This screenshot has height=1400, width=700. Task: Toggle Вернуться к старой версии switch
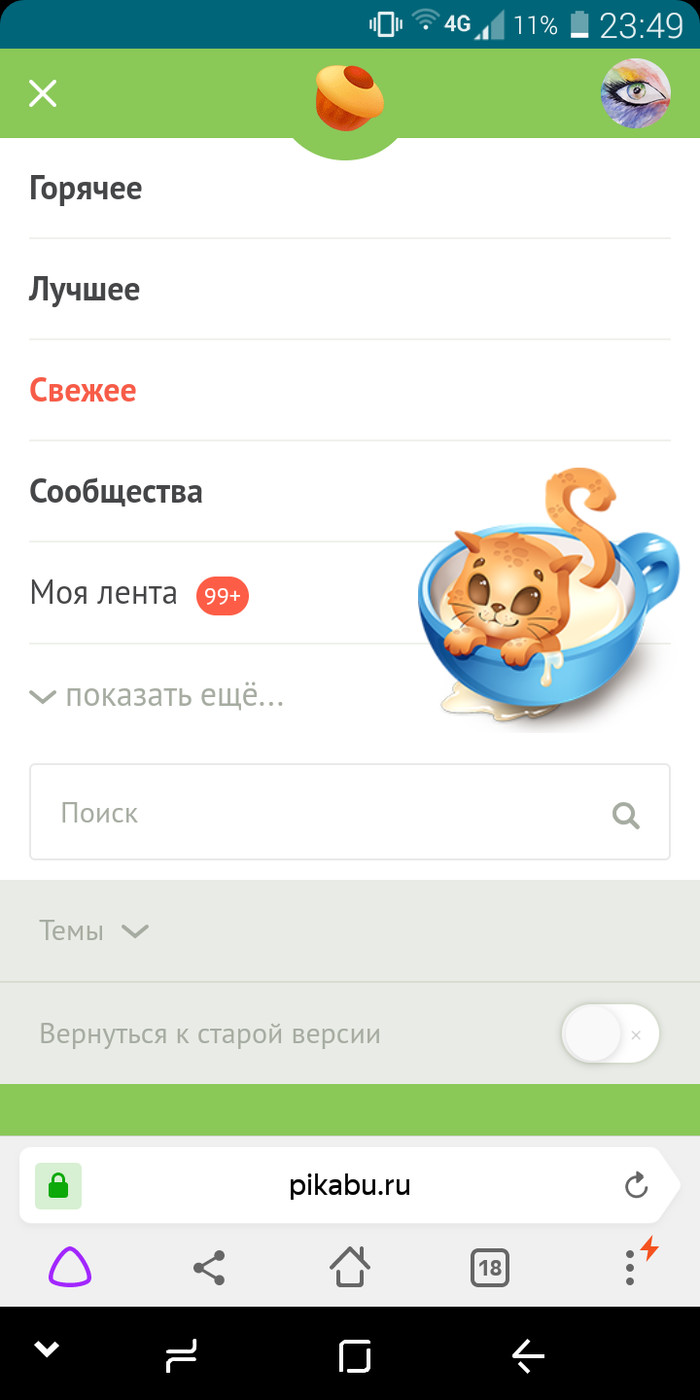[609, 1034]
